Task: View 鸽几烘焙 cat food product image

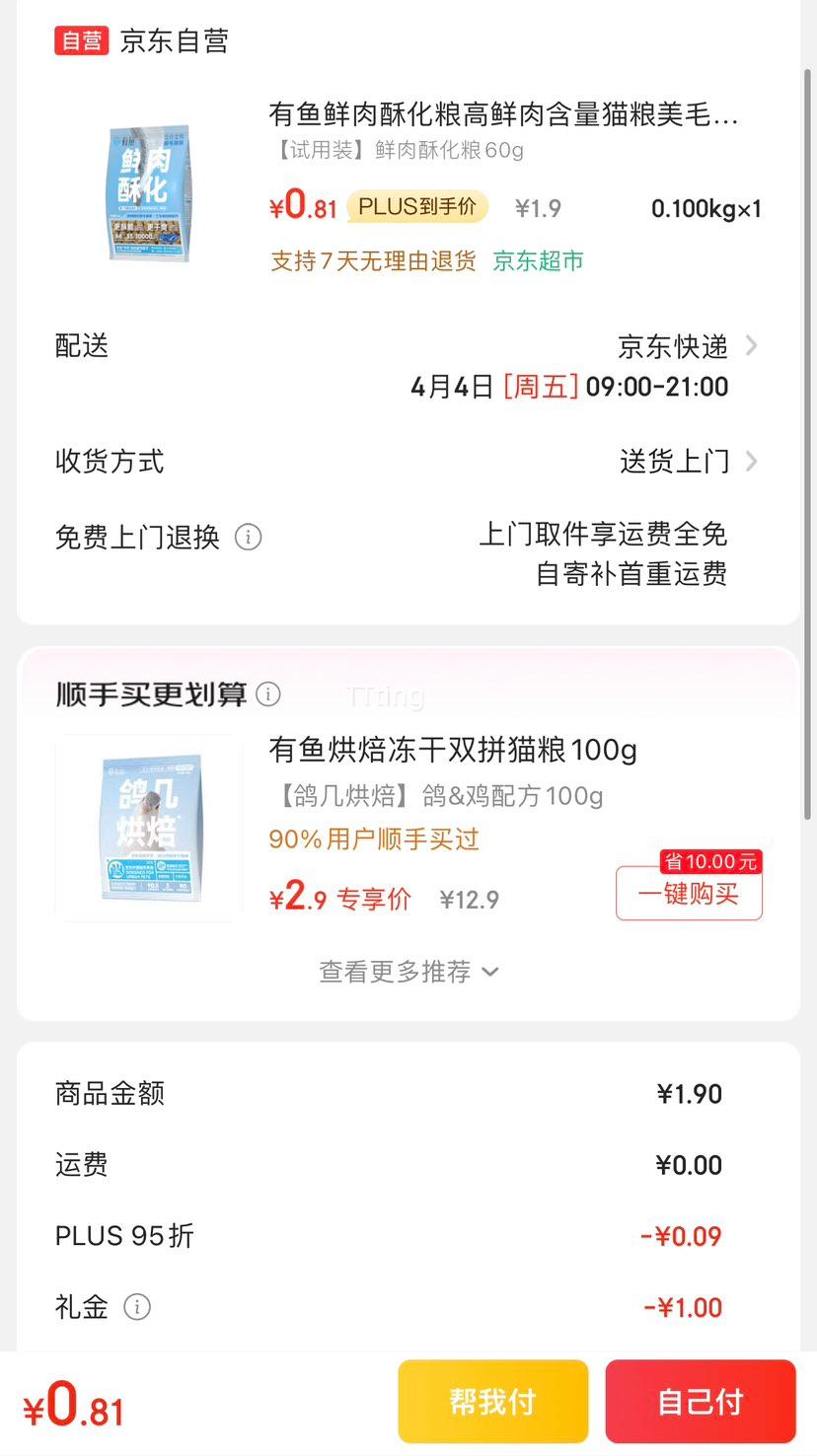Action: pos(149,828)
